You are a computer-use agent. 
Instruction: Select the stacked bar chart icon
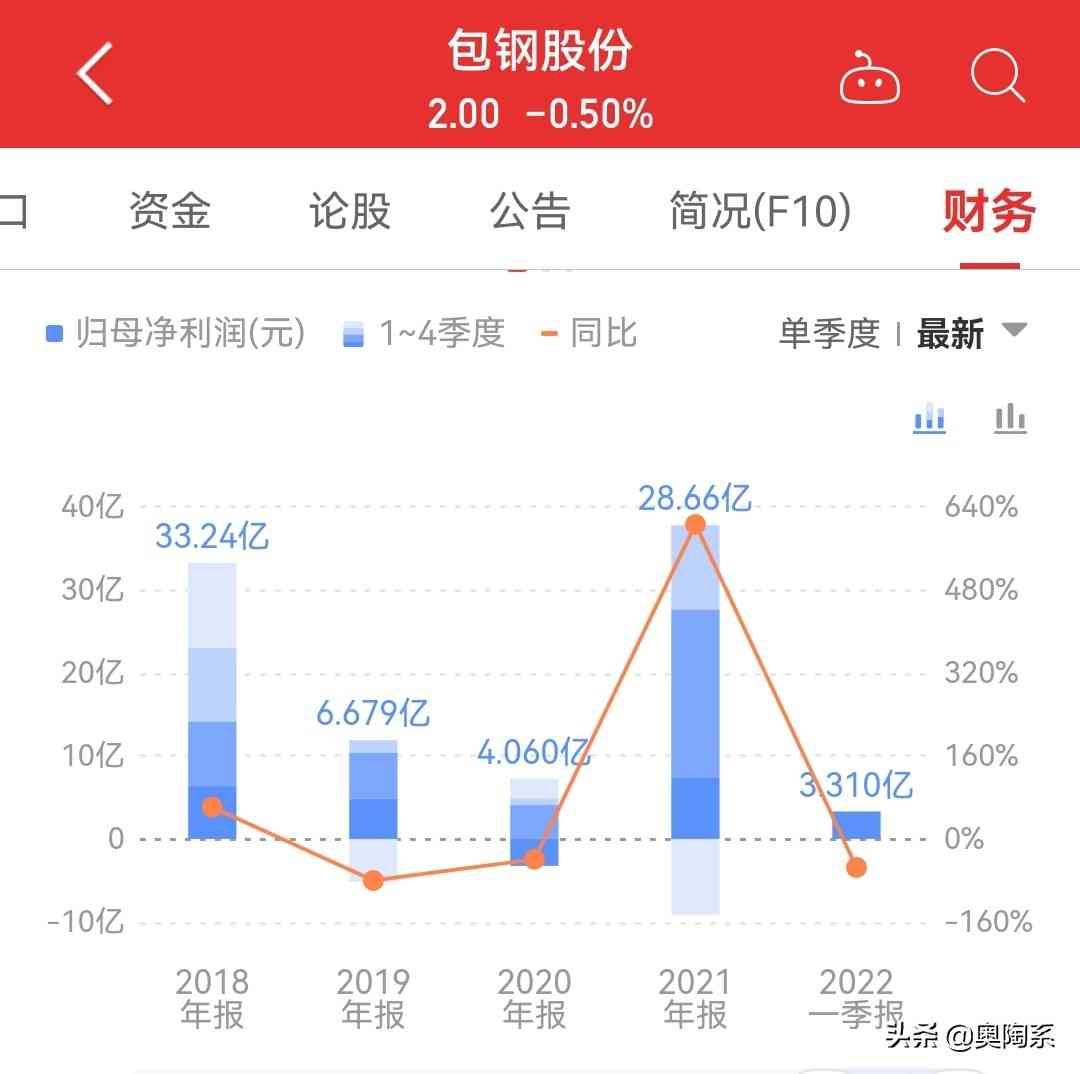929,417
